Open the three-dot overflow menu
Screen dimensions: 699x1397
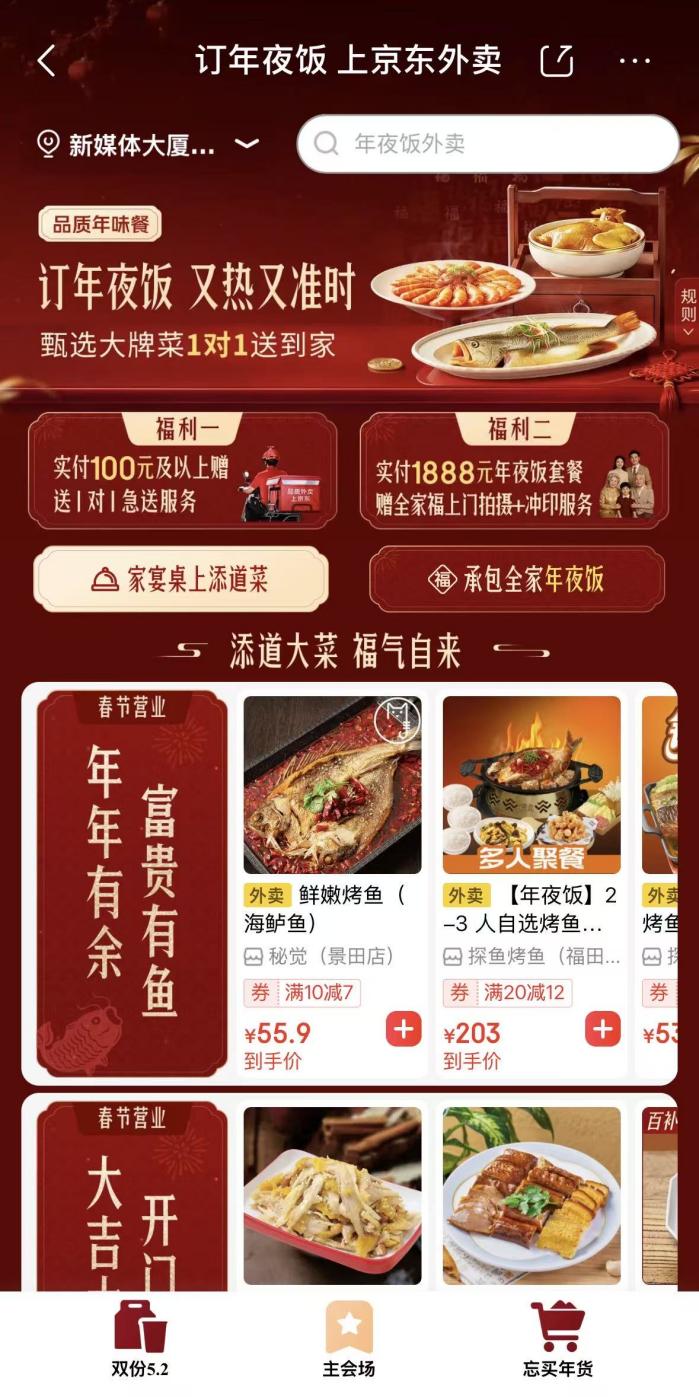pos(635,61)
